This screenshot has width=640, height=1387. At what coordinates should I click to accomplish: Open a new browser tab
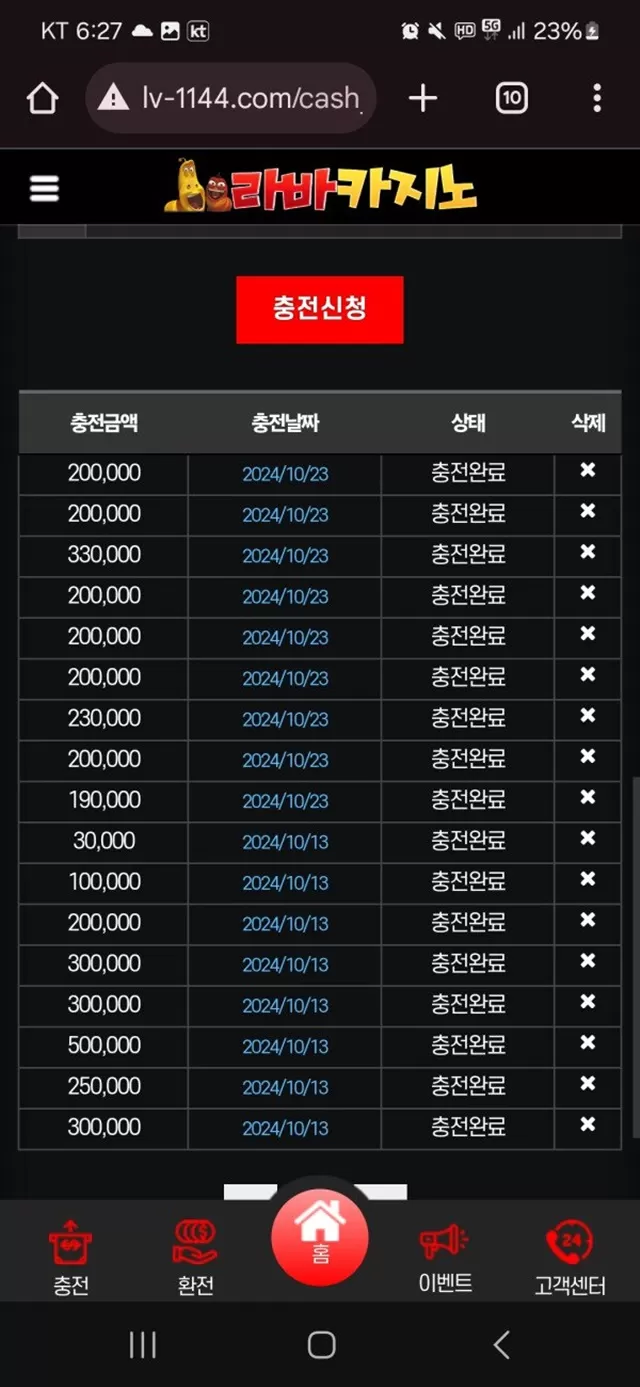pyautogui.click(x=423, y=97)
